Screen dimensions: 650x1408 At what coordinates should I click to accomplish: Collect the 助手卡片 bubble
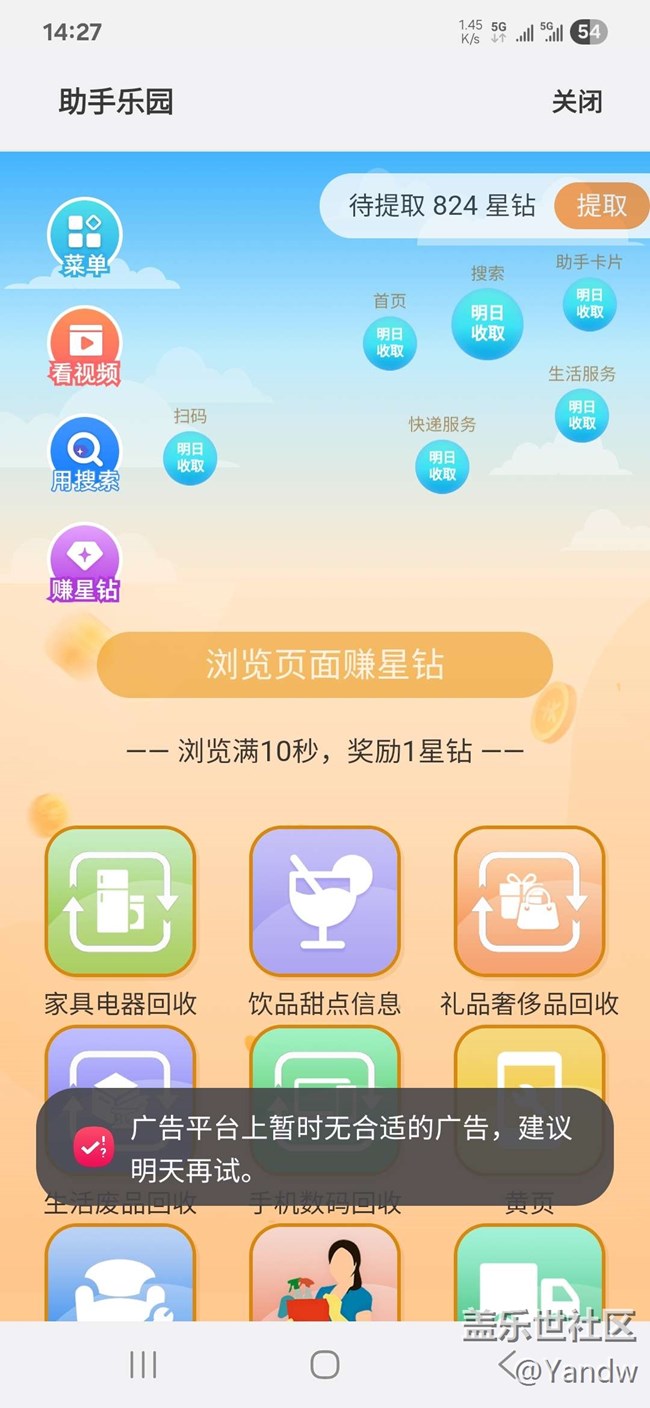pyautogui.click(x=589, y=303)
